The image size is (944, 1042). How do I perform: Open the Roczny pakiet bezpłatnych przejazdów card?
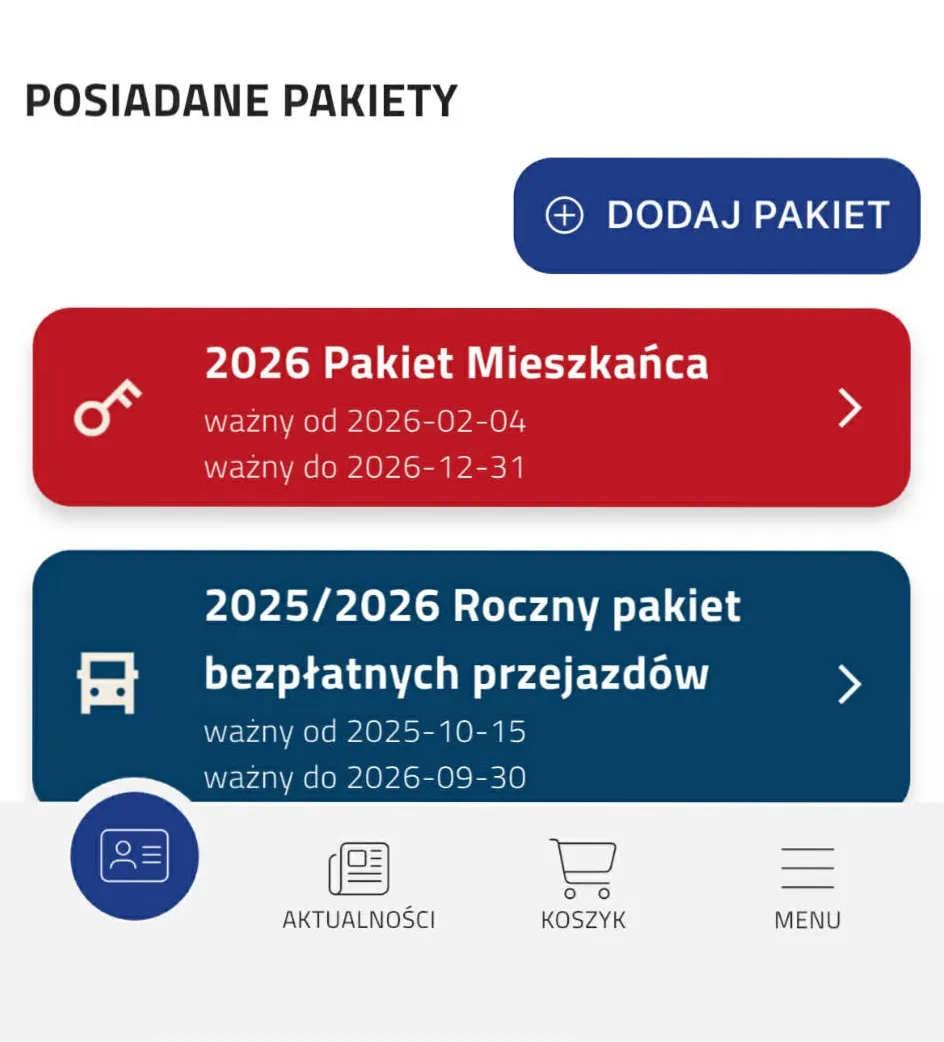[x=472, y=677]
